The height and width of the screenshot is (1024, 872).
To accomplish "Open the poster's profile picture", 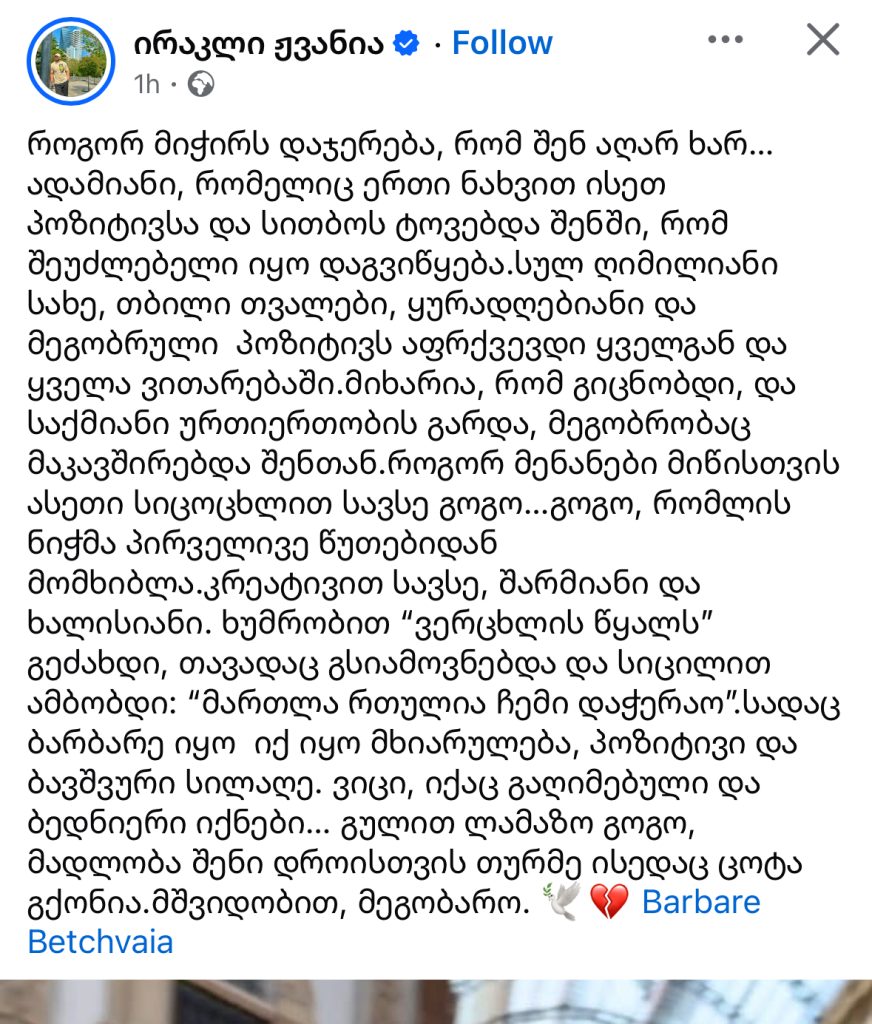I will 68,59.
